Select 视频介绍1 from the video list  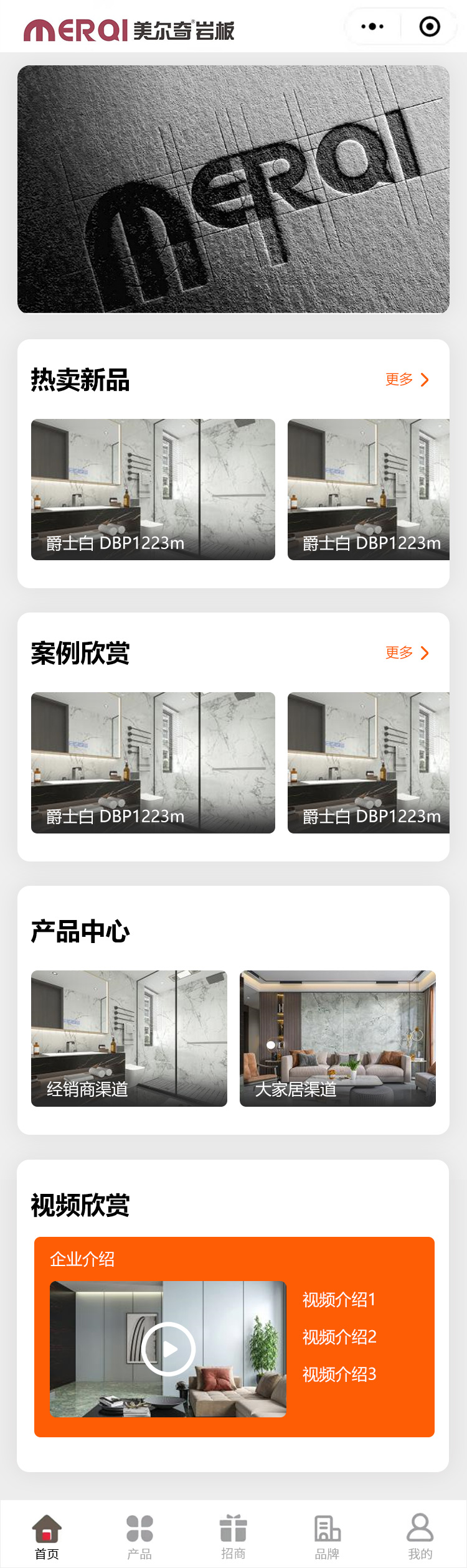tap(339, 1300)
